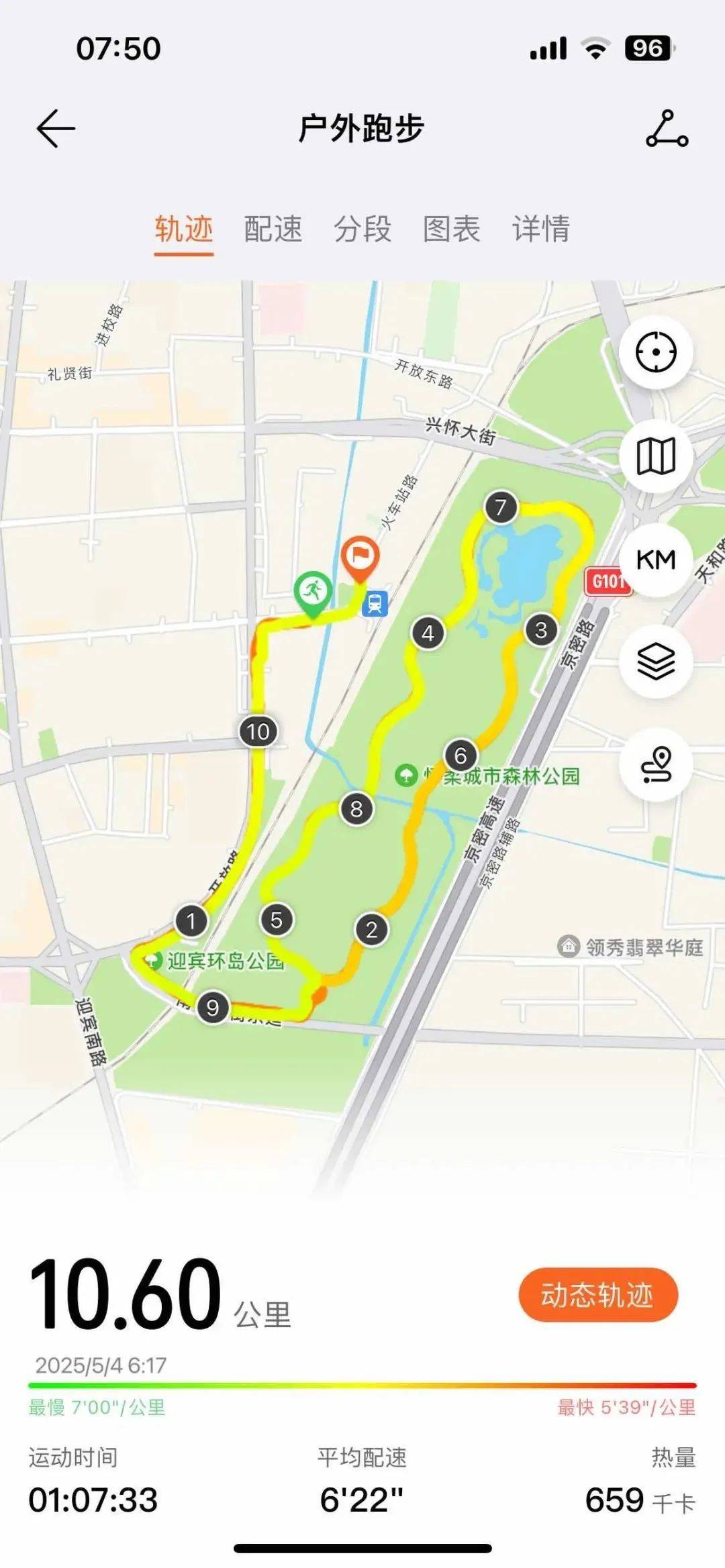Tap the route pin icon button

pos(655,764)
